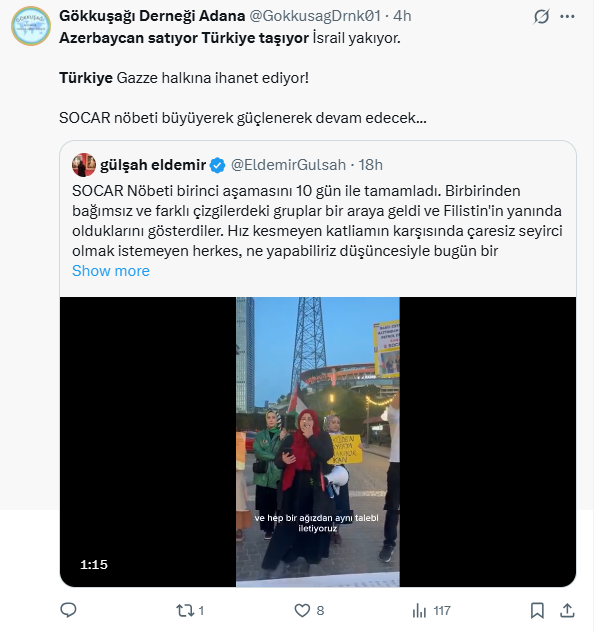Open the post's three-dot more menu
This screenshot has width=604, height=632.
[571, 17]
